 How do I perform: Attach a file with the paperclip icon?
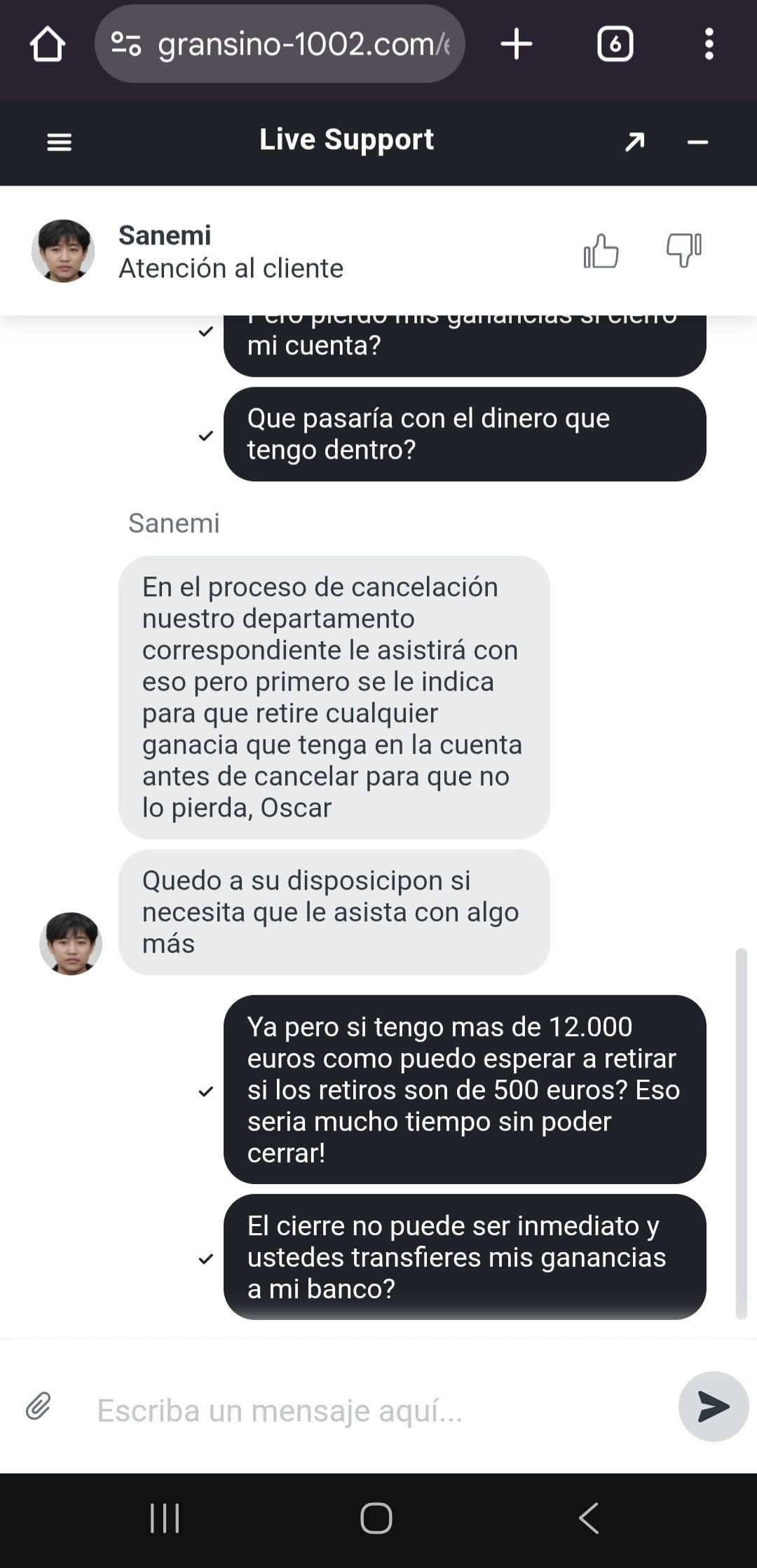(39, 1405)
